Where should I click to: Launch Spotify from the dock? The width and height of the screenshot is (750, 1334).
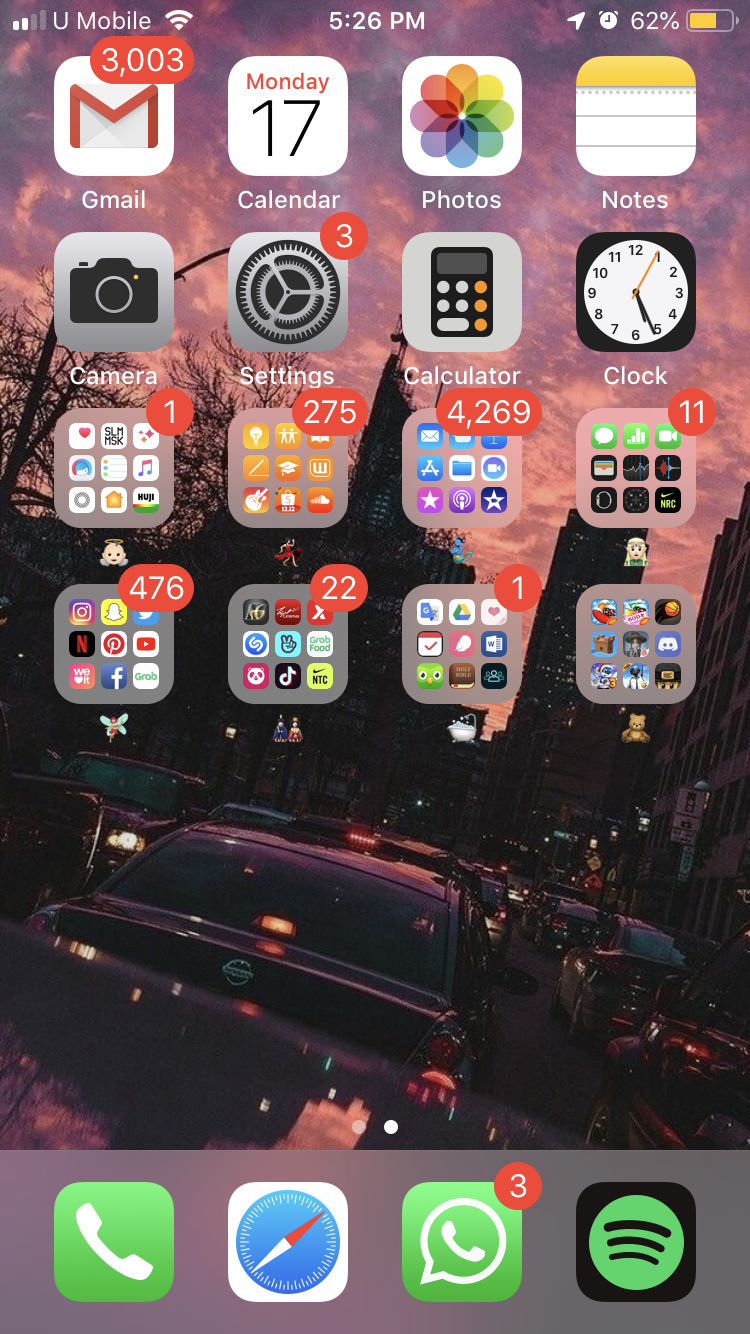click(x=636, y=1242)
